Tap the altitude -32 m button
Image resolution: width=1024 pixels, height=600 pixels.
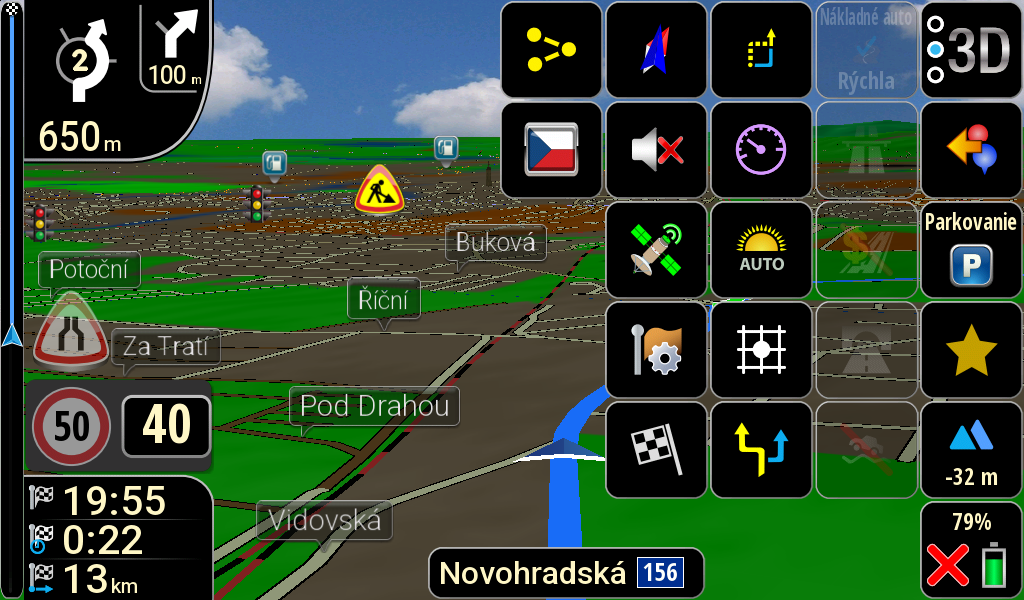pos(971,450)
